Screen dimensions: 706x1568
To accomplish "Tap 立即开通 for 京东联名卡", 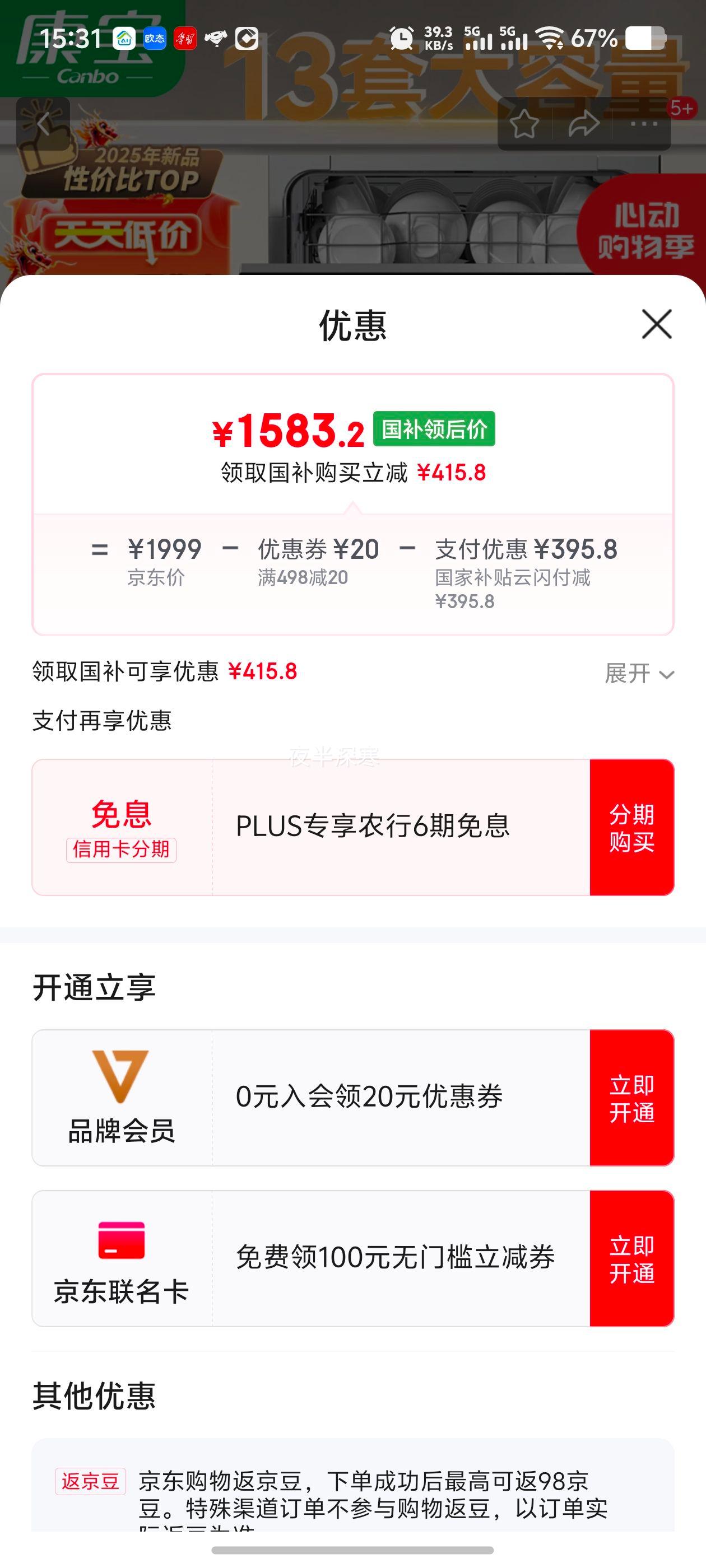I will 631,1258.
